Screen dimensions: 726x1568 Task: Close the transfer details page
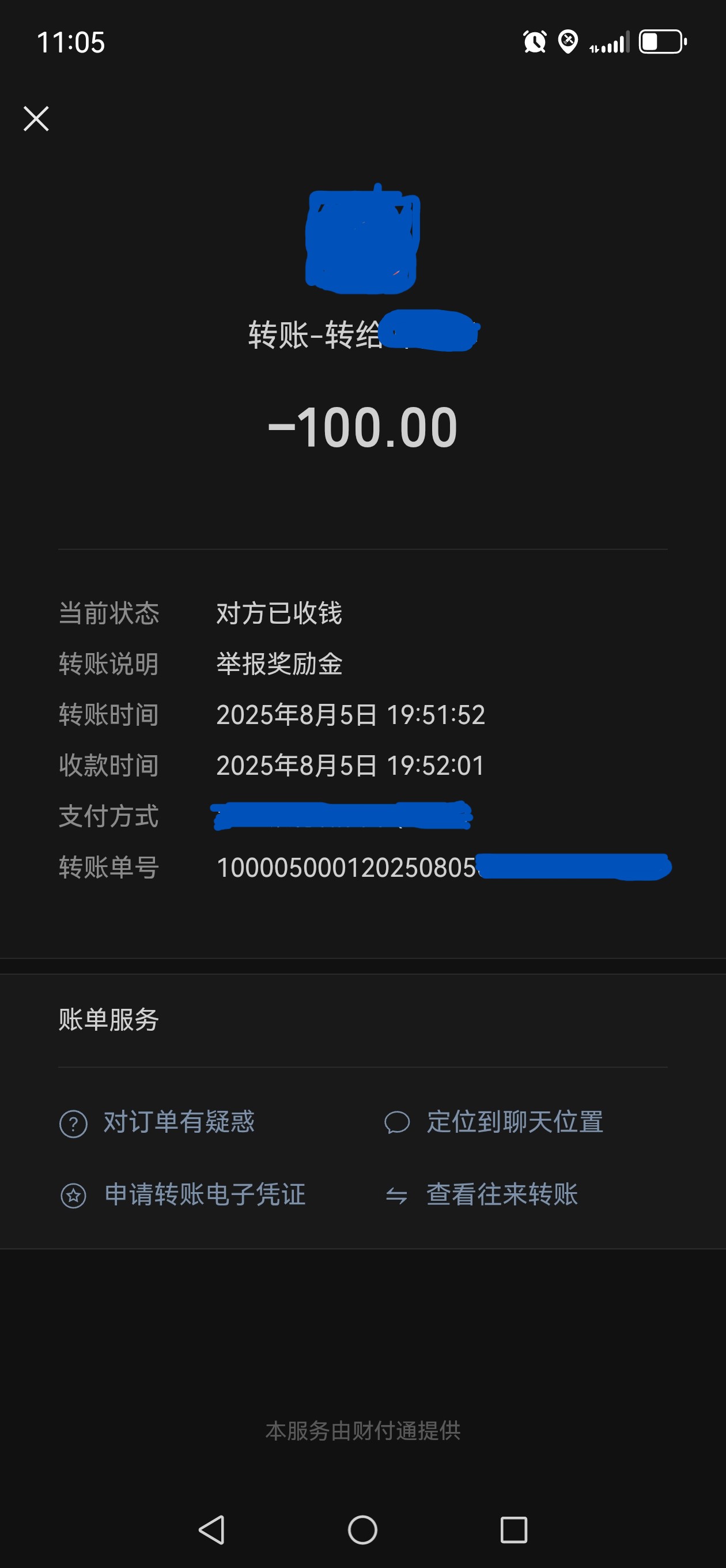coord(36,119)
